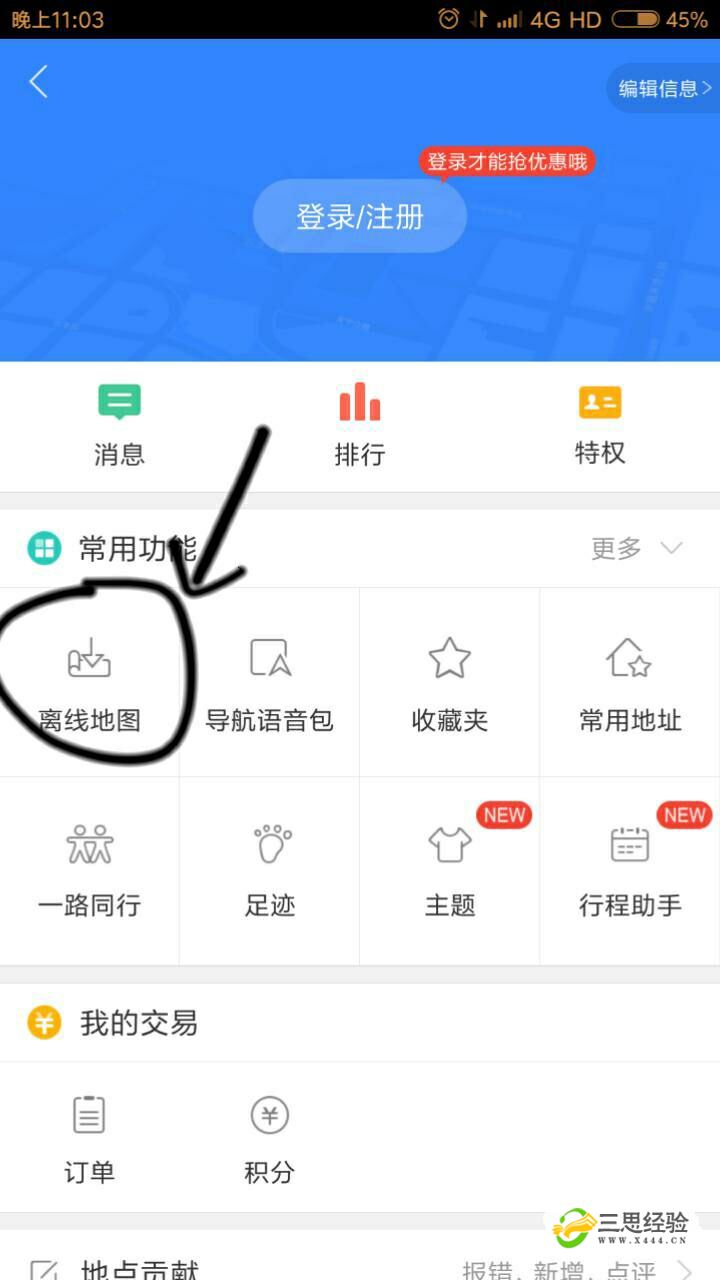Tap the 登录/注册 button
The width and height of the screenshot is (720, 1280).
click(x=360, y=216)
